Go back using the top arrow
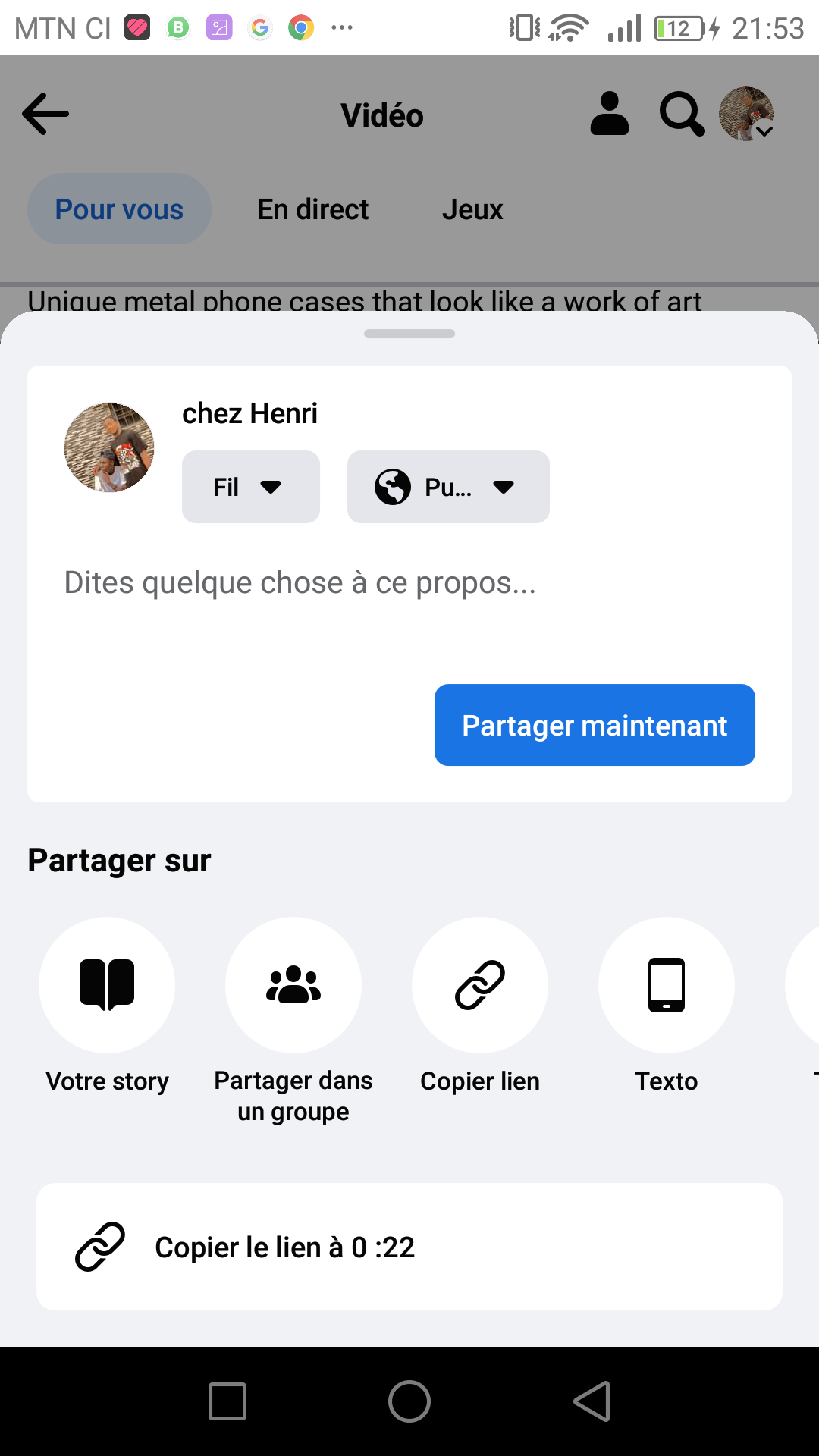Image resolution: width=819 pixels, height=1456 pixels. tap(45, 115)
